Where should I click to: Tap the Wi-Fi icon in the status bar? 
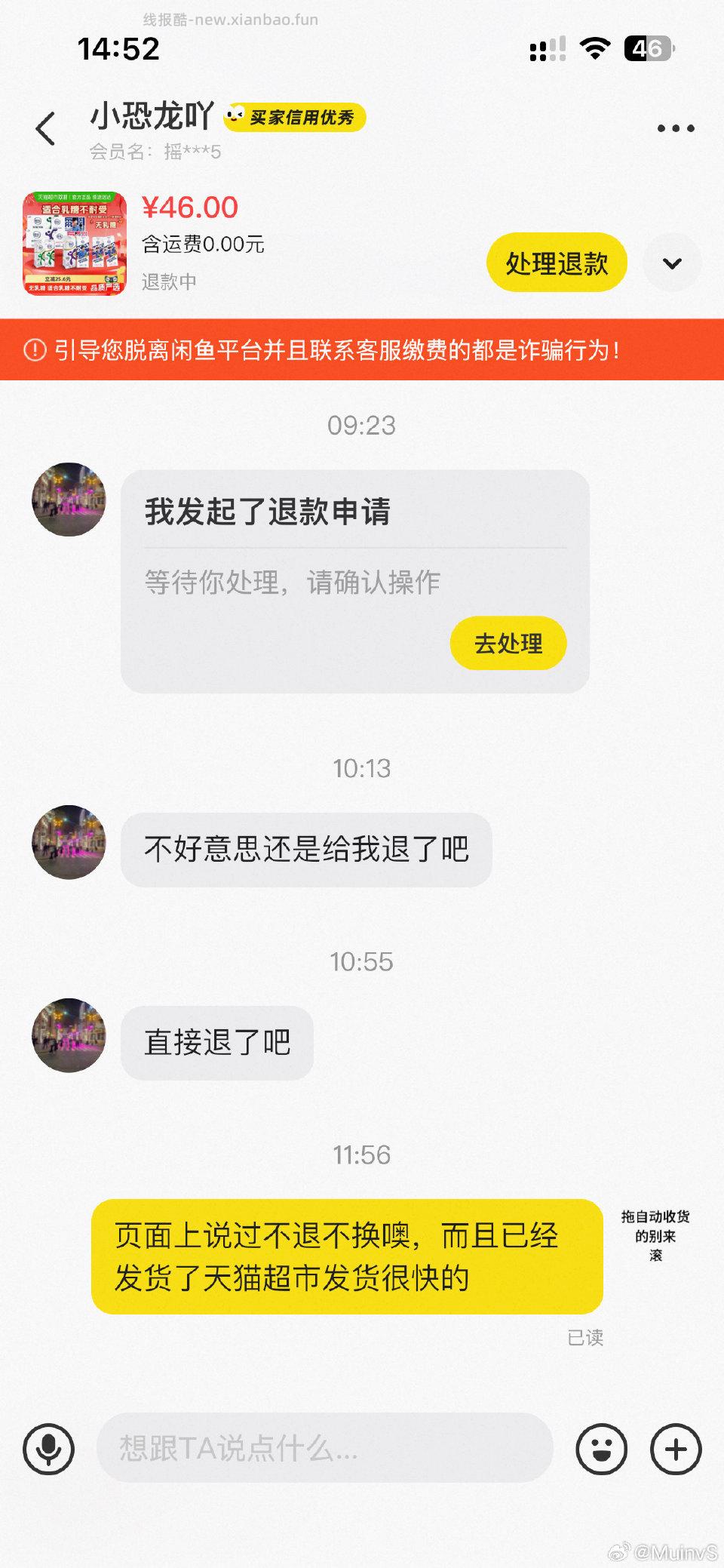593,49
